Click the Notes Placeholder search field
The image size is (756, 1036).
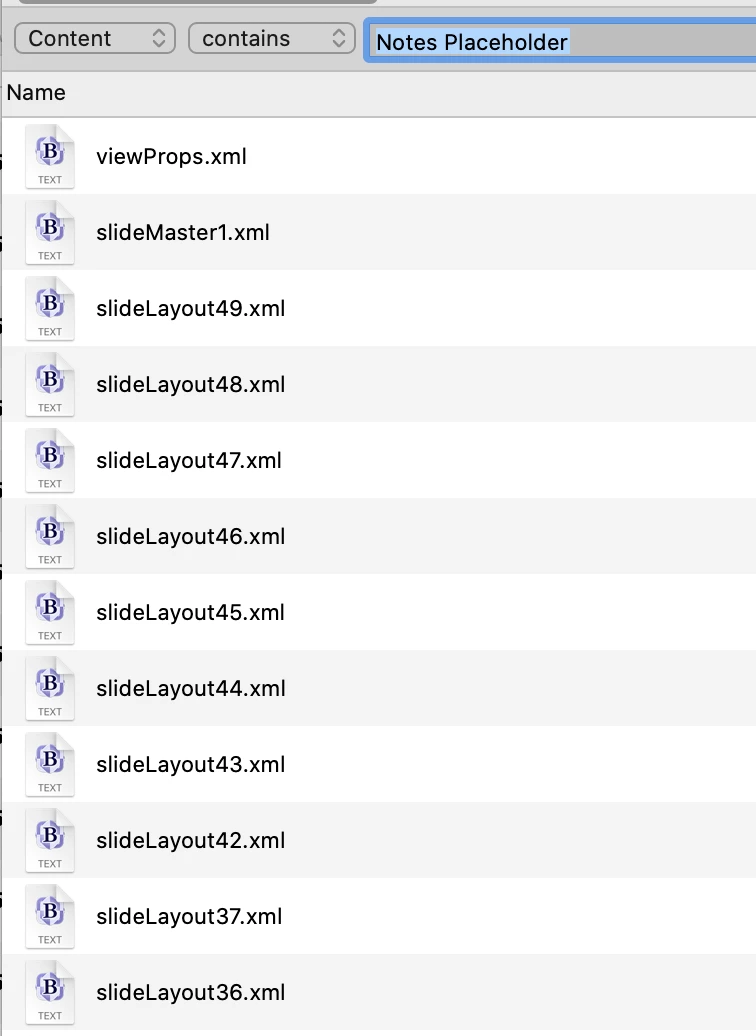point(560,42)
